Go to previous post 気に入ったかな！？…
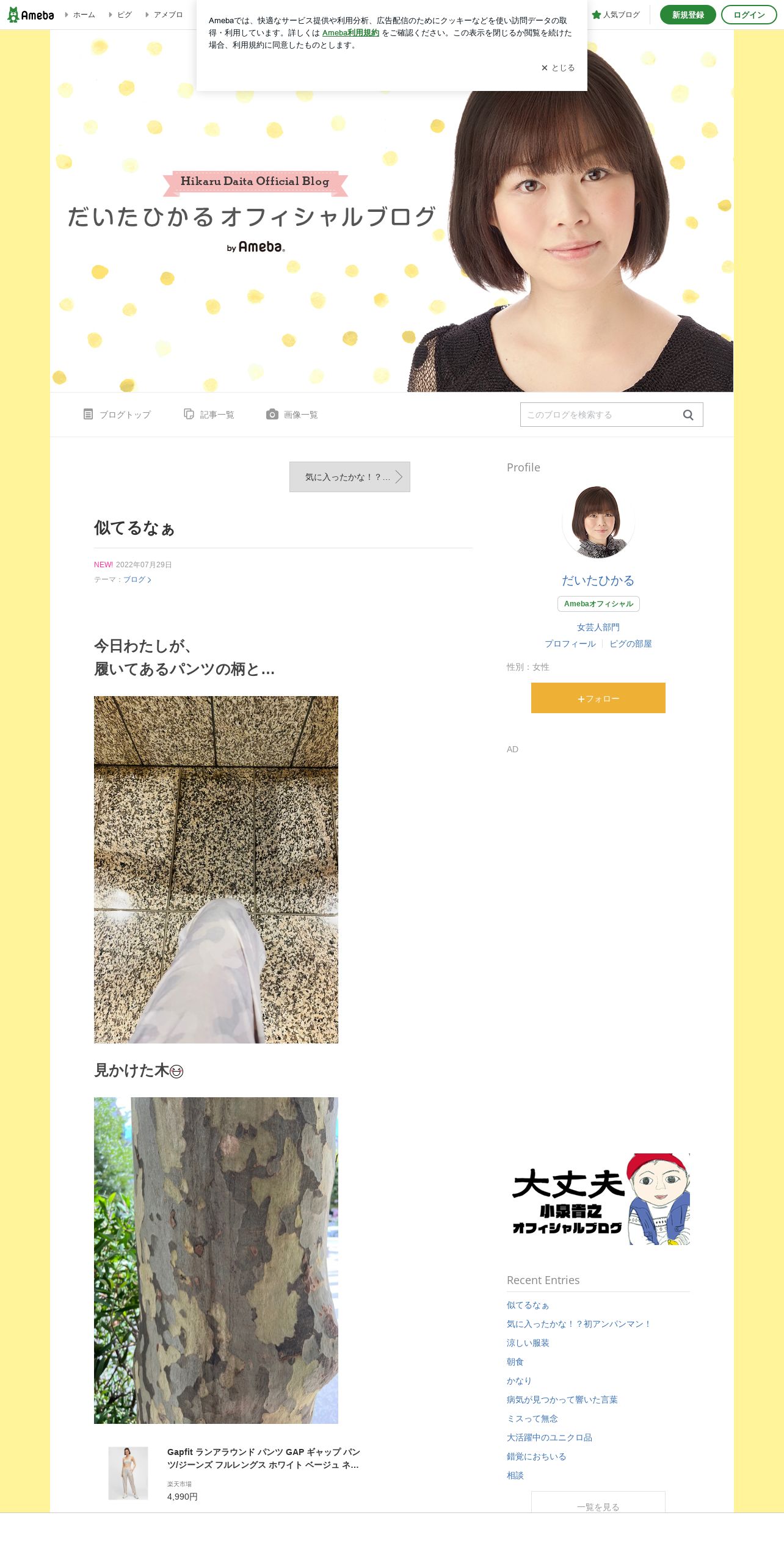This screenshot has width=784, height=1568. [350, 477]
